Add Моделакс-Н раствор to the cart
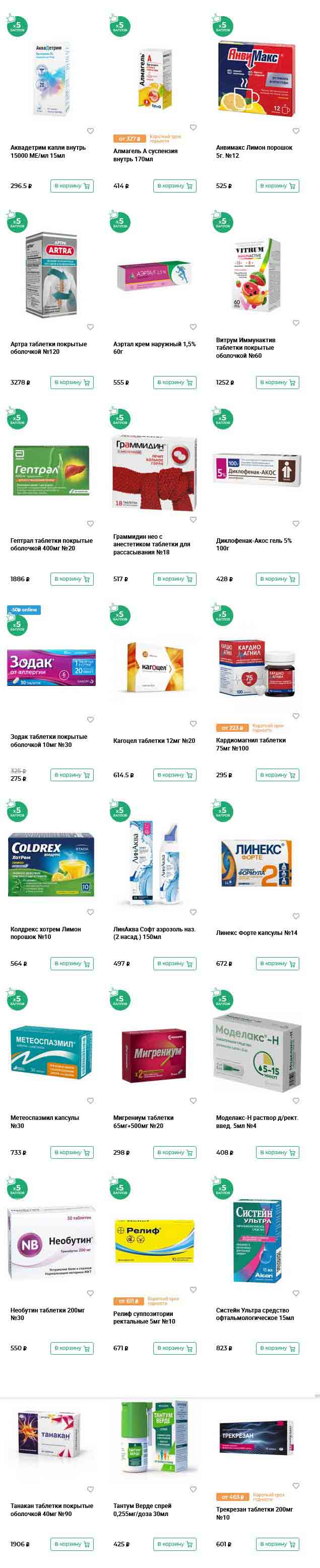320x1568 pixels. (277, 1152)
